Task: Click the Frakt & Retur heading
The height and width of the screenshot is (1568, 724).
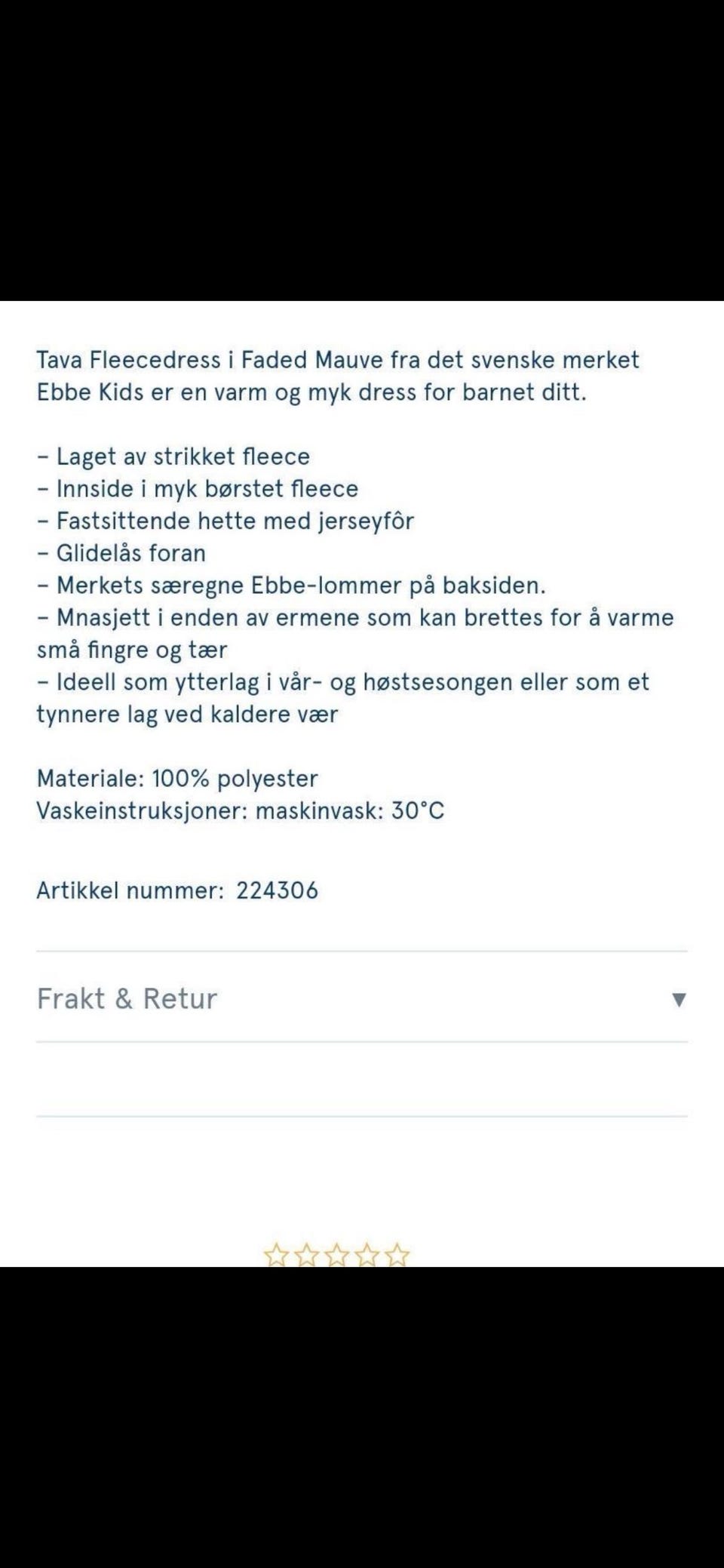Action: point(128,998)
